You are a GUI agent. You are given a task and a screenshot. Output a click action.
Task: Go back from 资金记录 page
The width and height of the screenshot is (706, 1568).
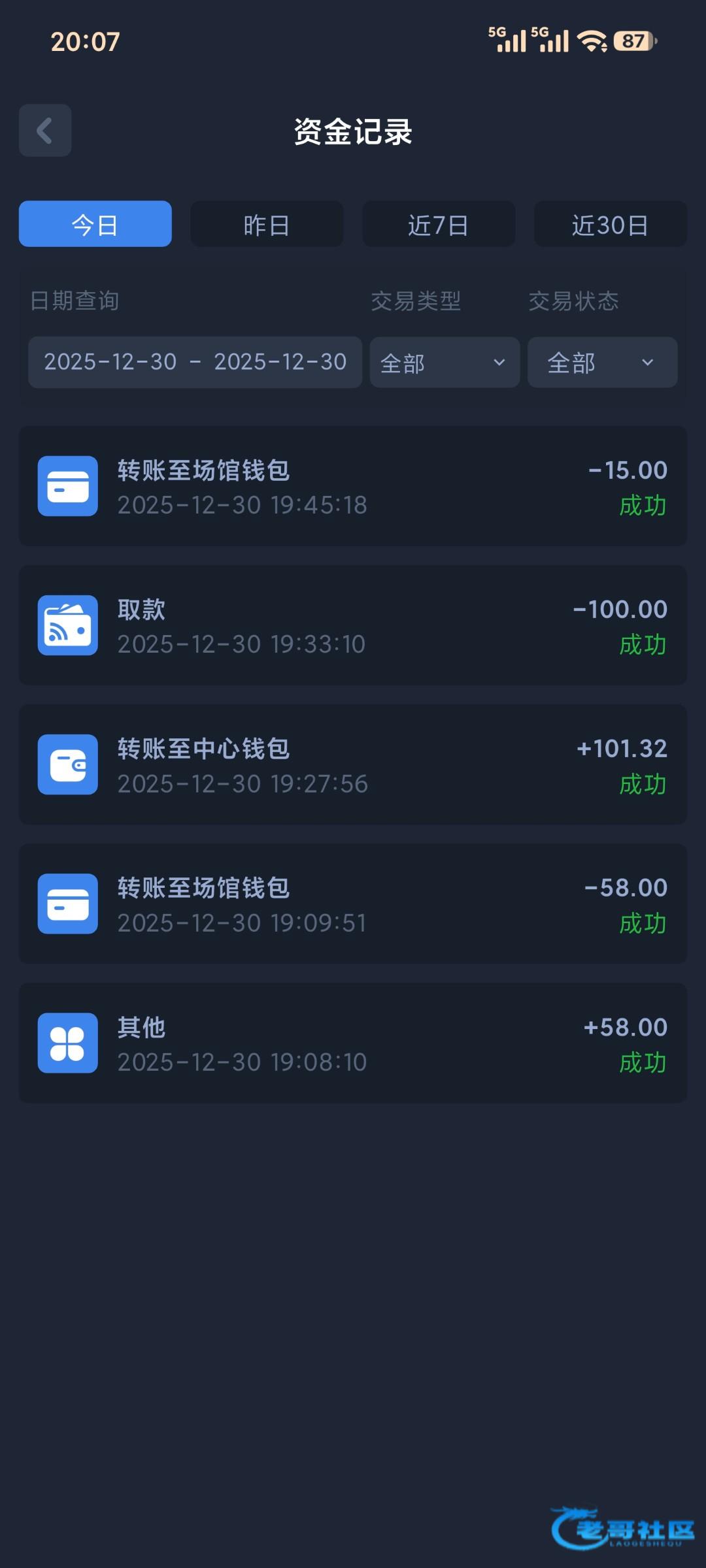(x=44, y=131)
